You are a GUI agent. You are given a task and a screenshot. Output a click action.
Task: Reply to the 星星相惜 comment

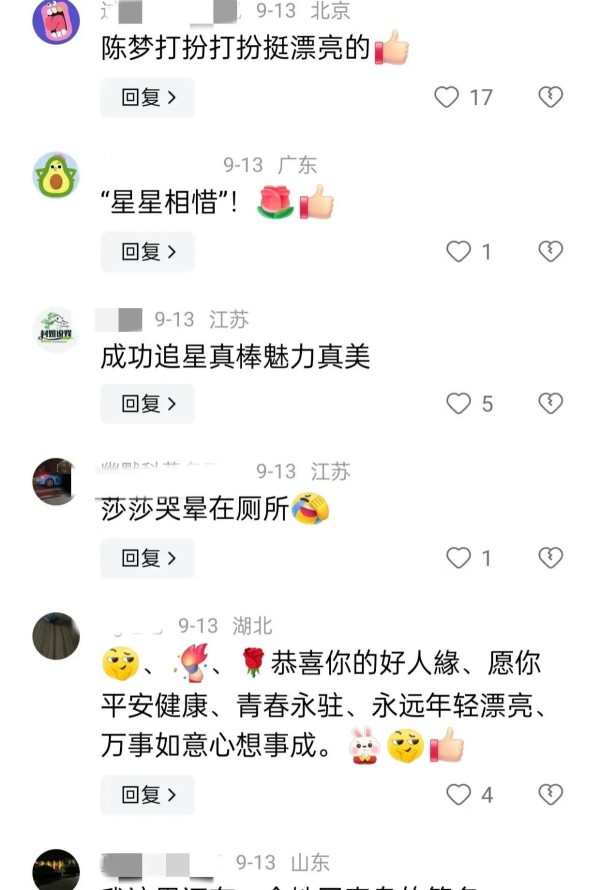[147, 252]
